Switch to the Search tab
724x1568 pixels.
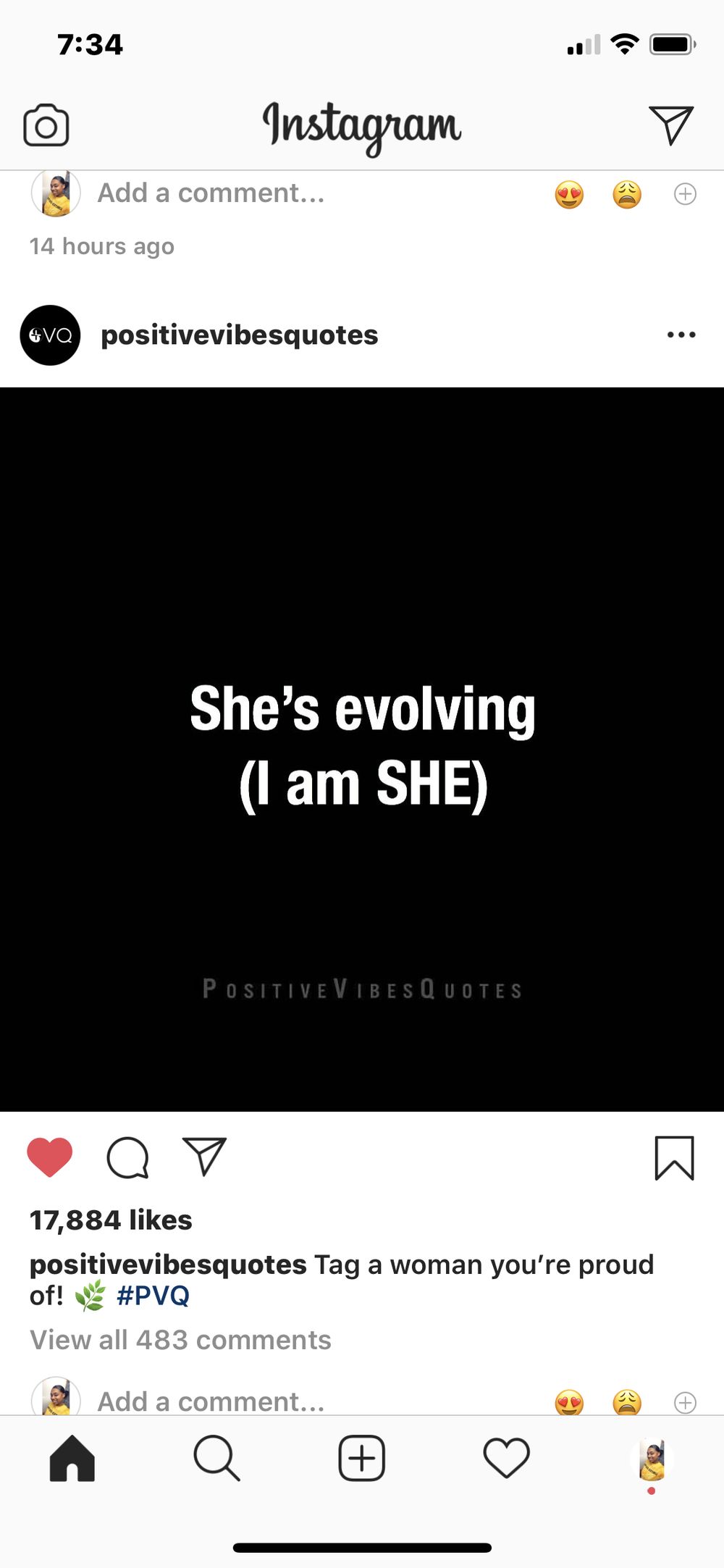click(216, 1458)
